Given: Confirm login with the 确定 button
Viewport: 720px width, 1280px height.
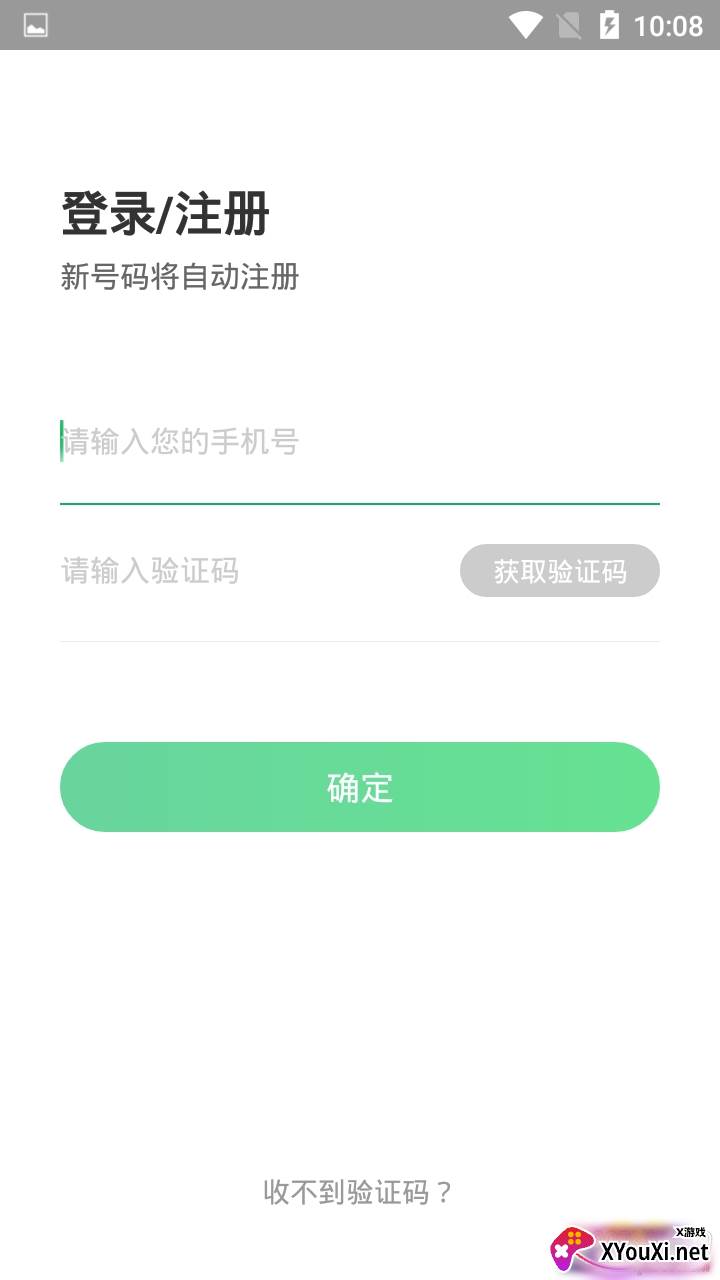Looking at the screenshot, I should [x=360, y=787].
